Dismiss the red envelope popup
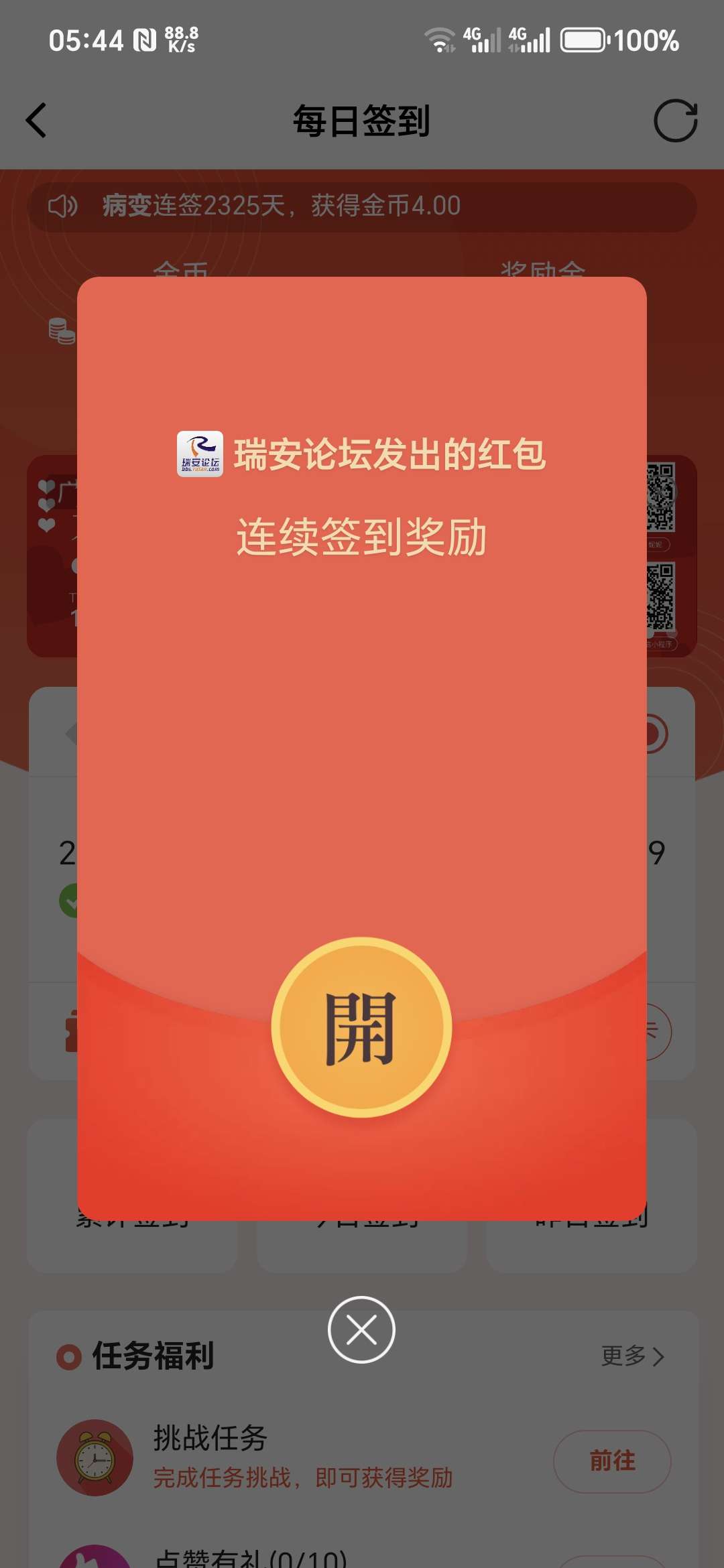This screenshot has height=1568, width=724. [361, 1329]
